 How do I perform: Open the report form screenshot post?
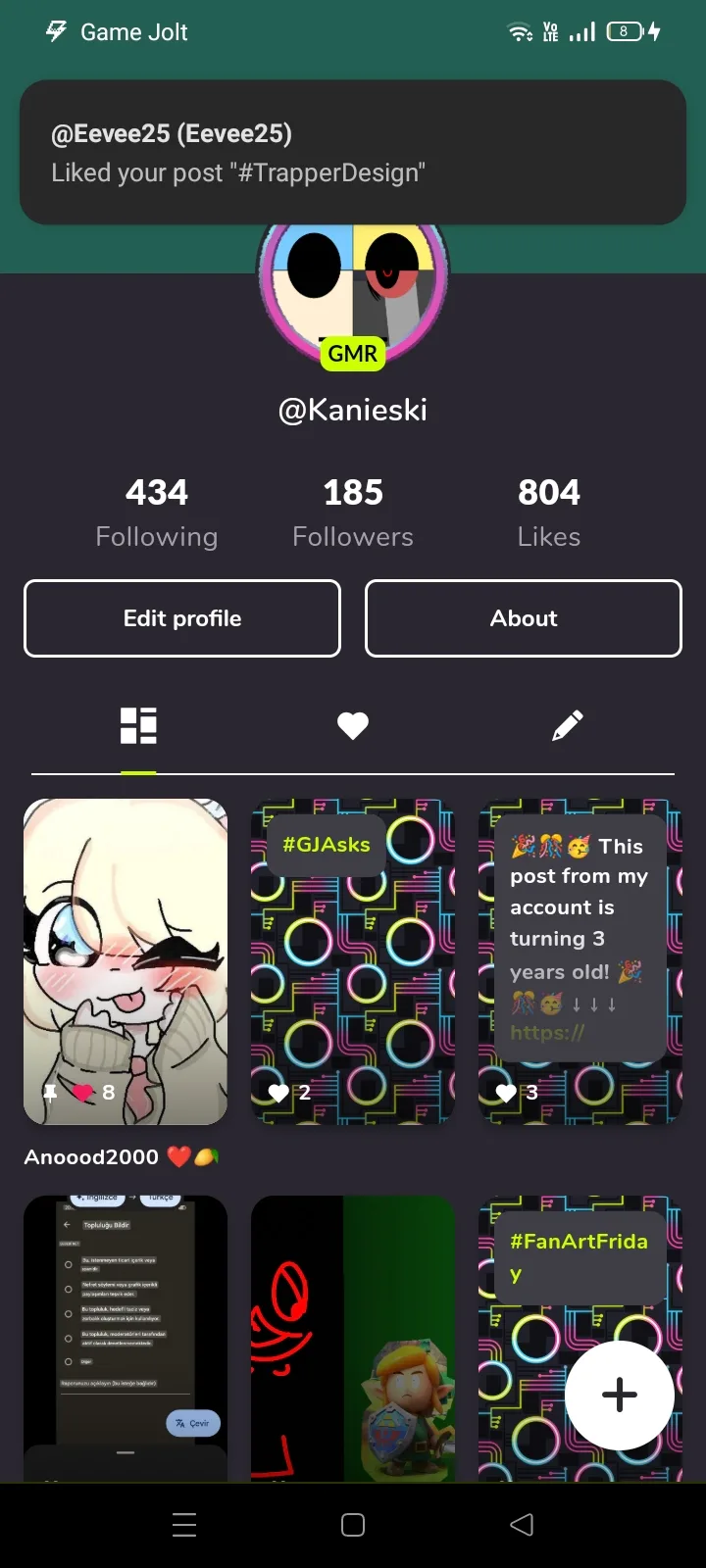(126, 1339)
